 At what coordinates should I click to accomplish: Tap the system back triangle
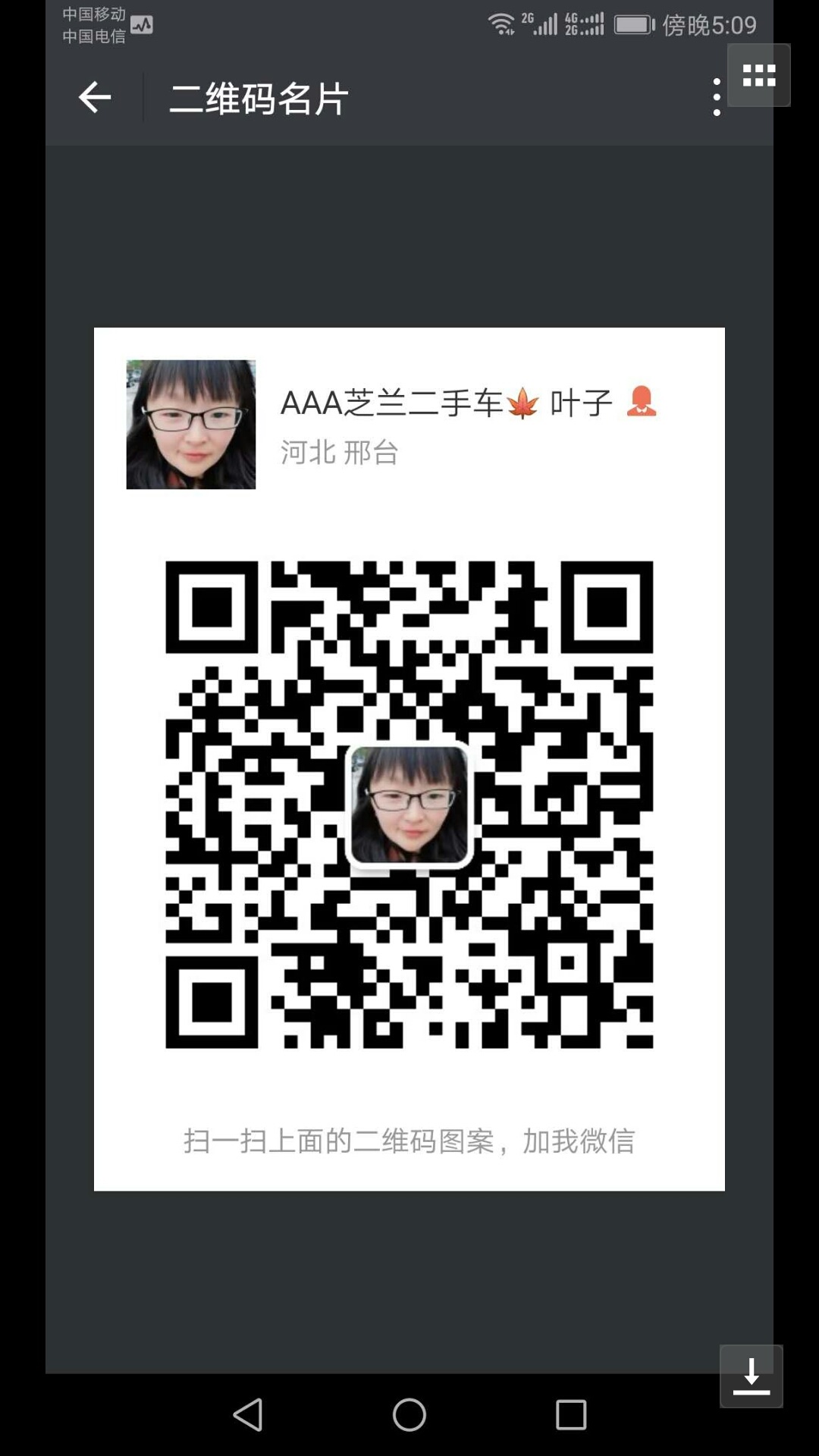(249, 1414)
